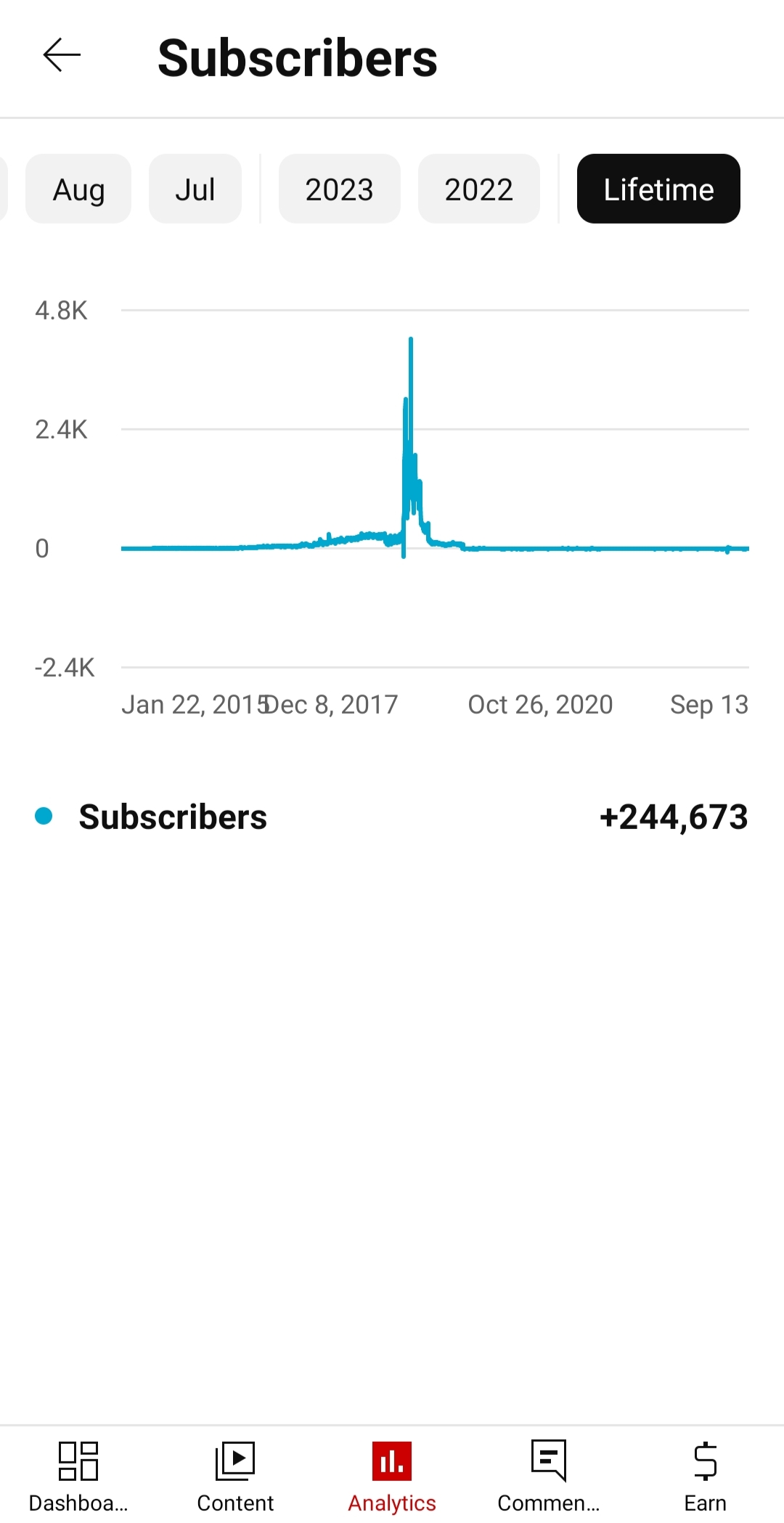Select the Aug time range chip
The image size is (784, 1523).
pyautogui.click(x=78, y=189)
